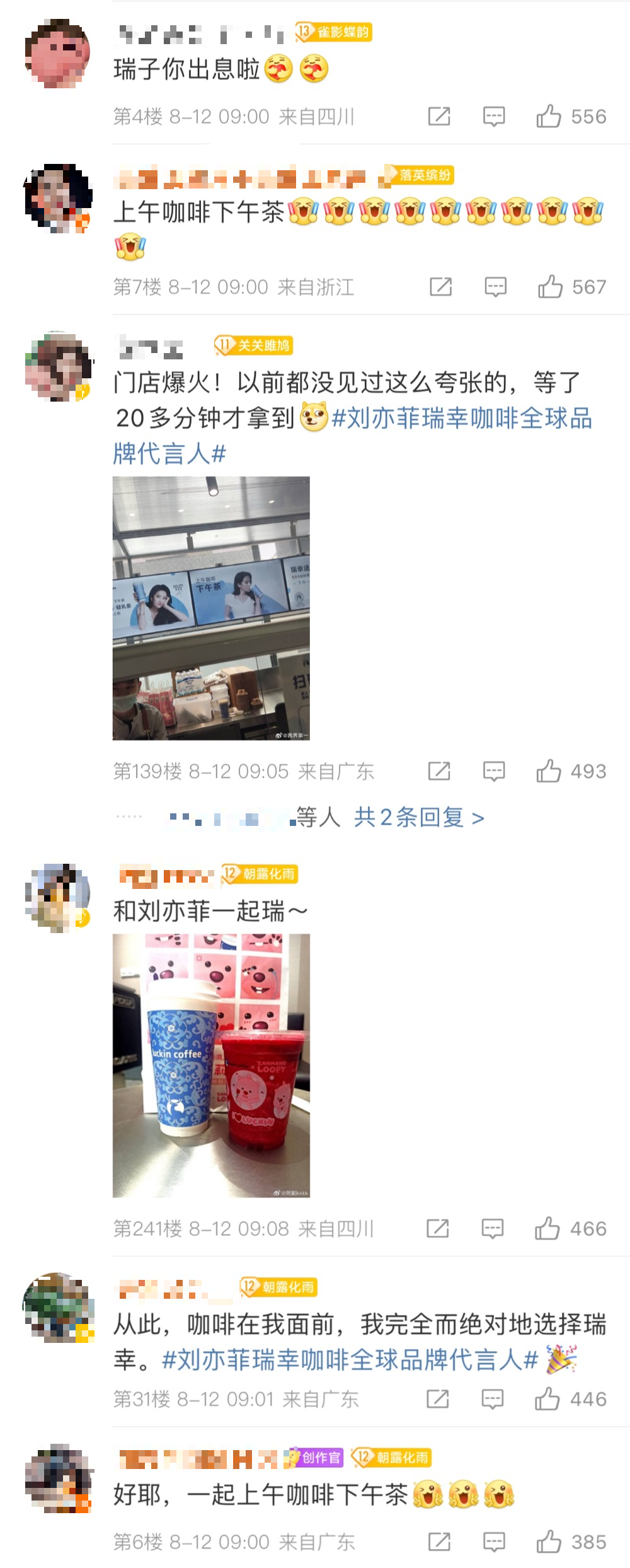Like the comment 从此，咖啡在我面前
630x1568 pixels.
coord(547,1399)
